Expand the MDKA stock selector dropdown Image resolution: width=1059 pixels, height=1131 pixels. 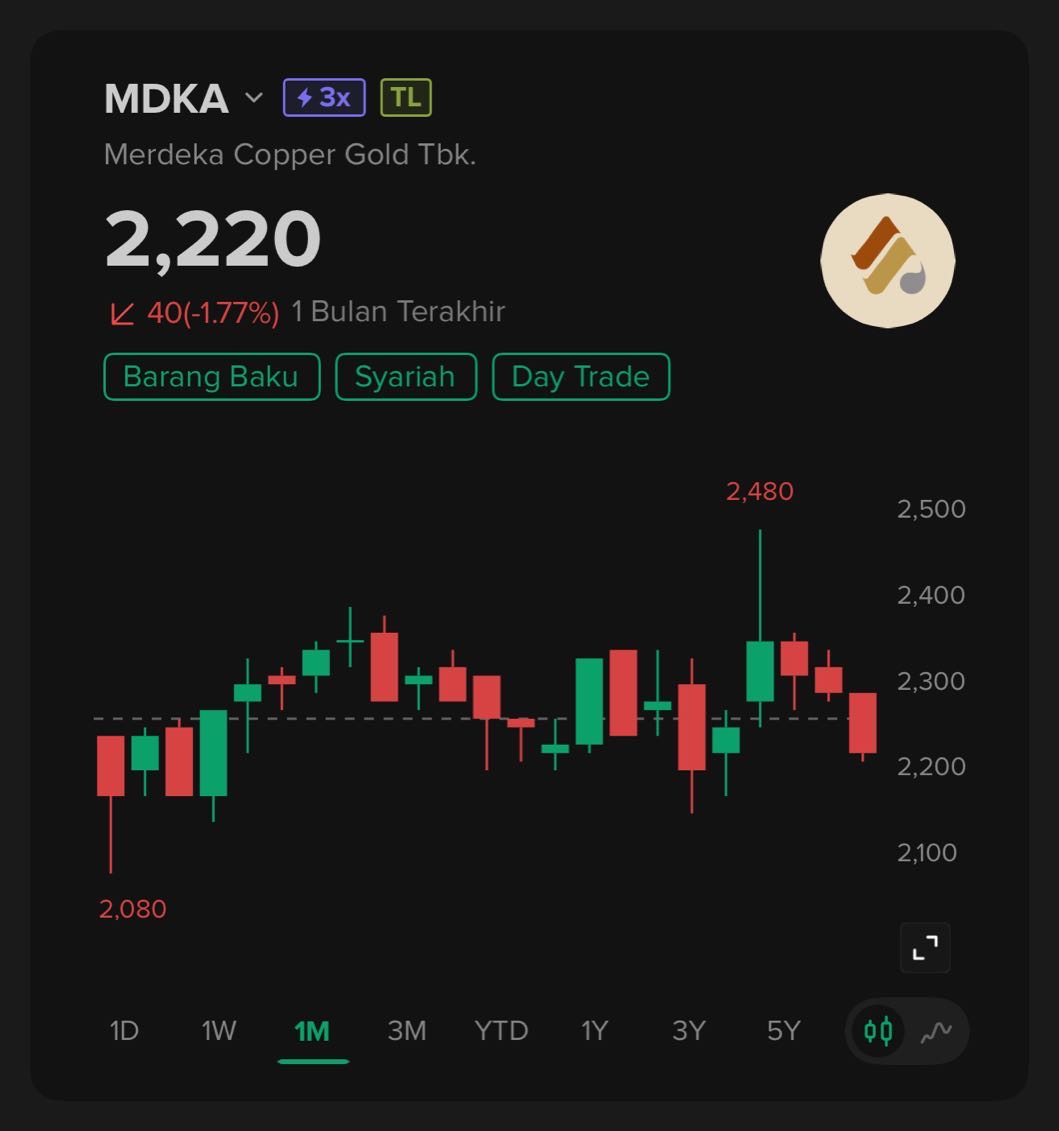click(x=254, y=98)
